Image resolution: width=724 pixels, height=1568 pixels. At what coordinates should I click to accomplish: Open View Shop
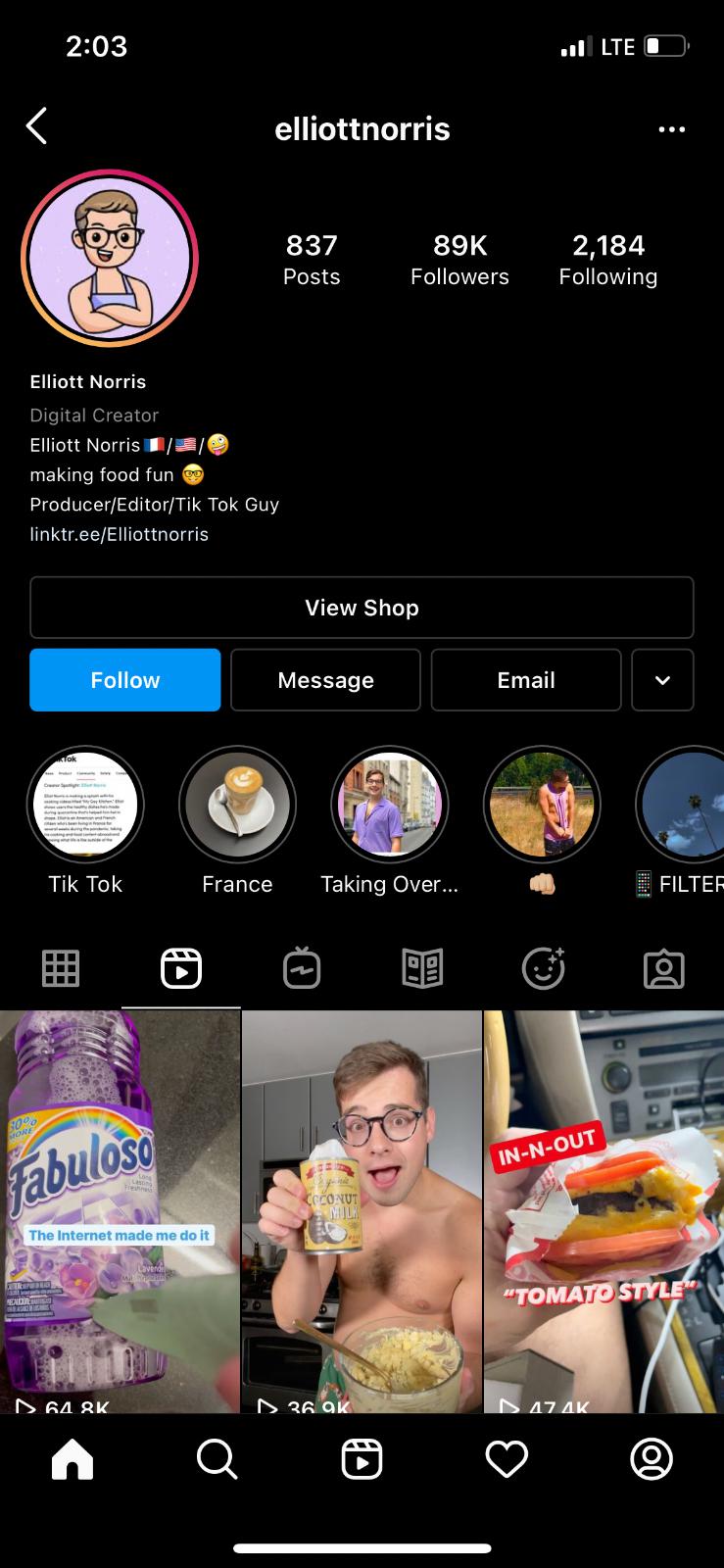pyautogui.click(x=362, y=608)
